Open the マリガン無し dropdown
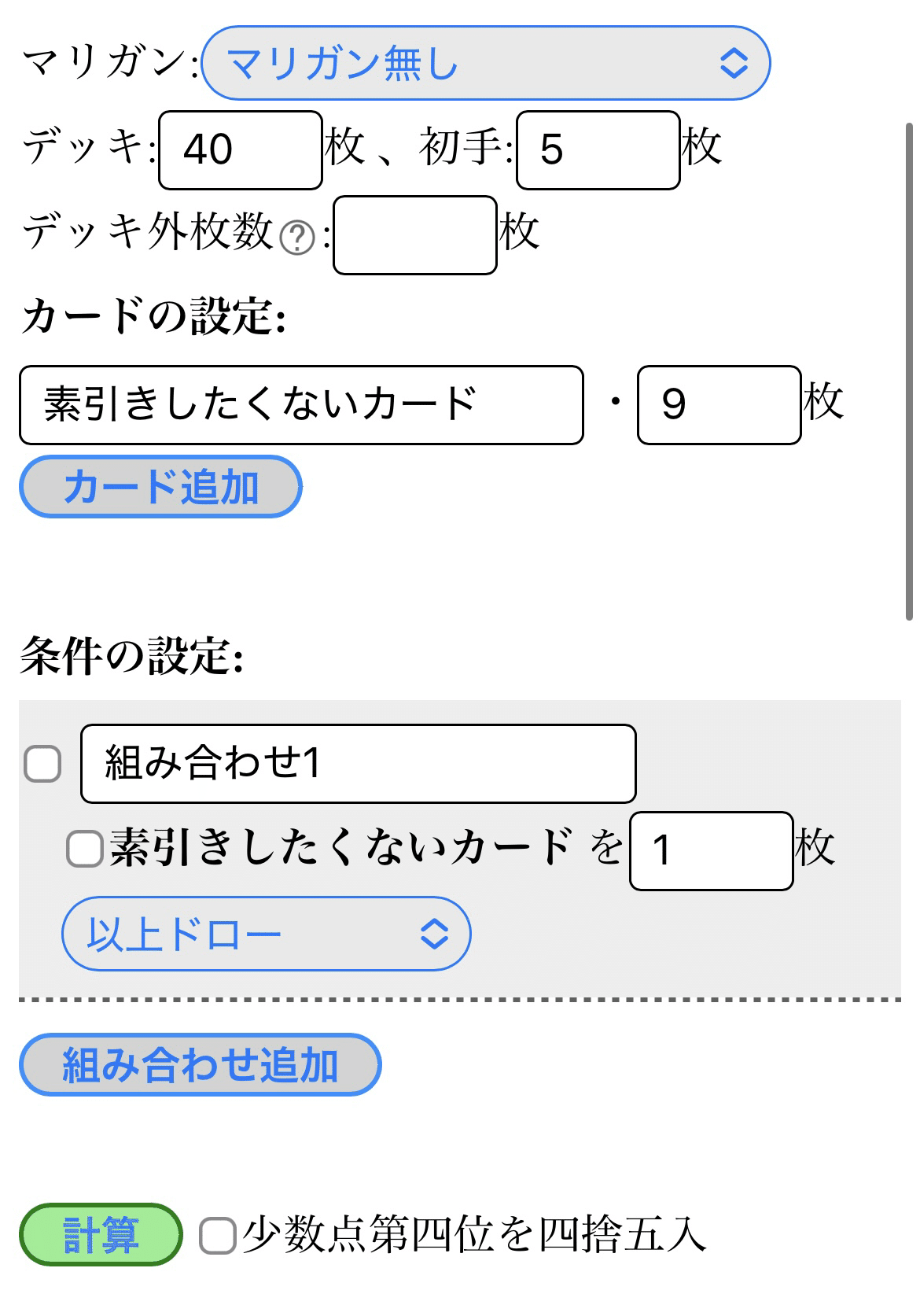This screenshot has width=920, height=1316. tap(485, 63)
